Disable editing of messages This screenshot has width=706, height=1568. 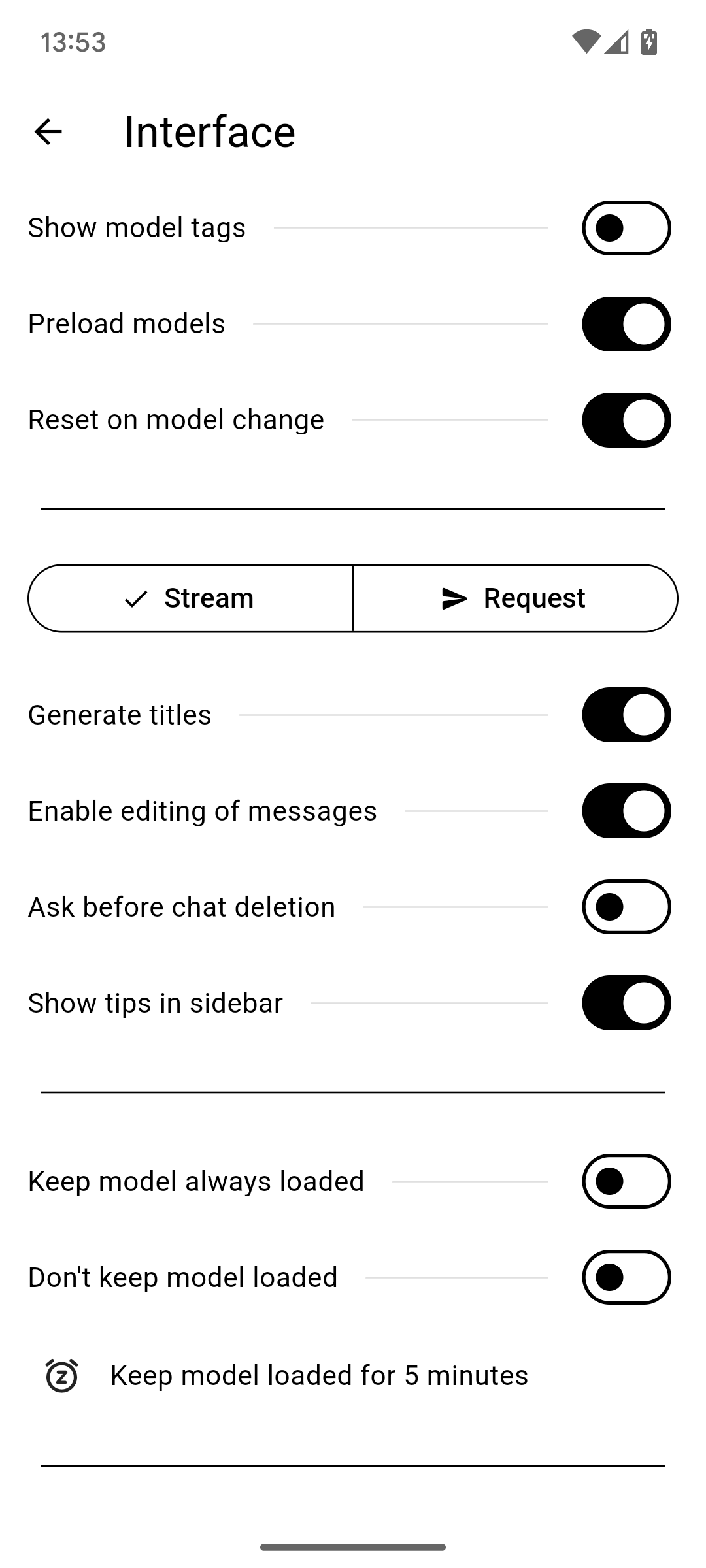point(626,811)
